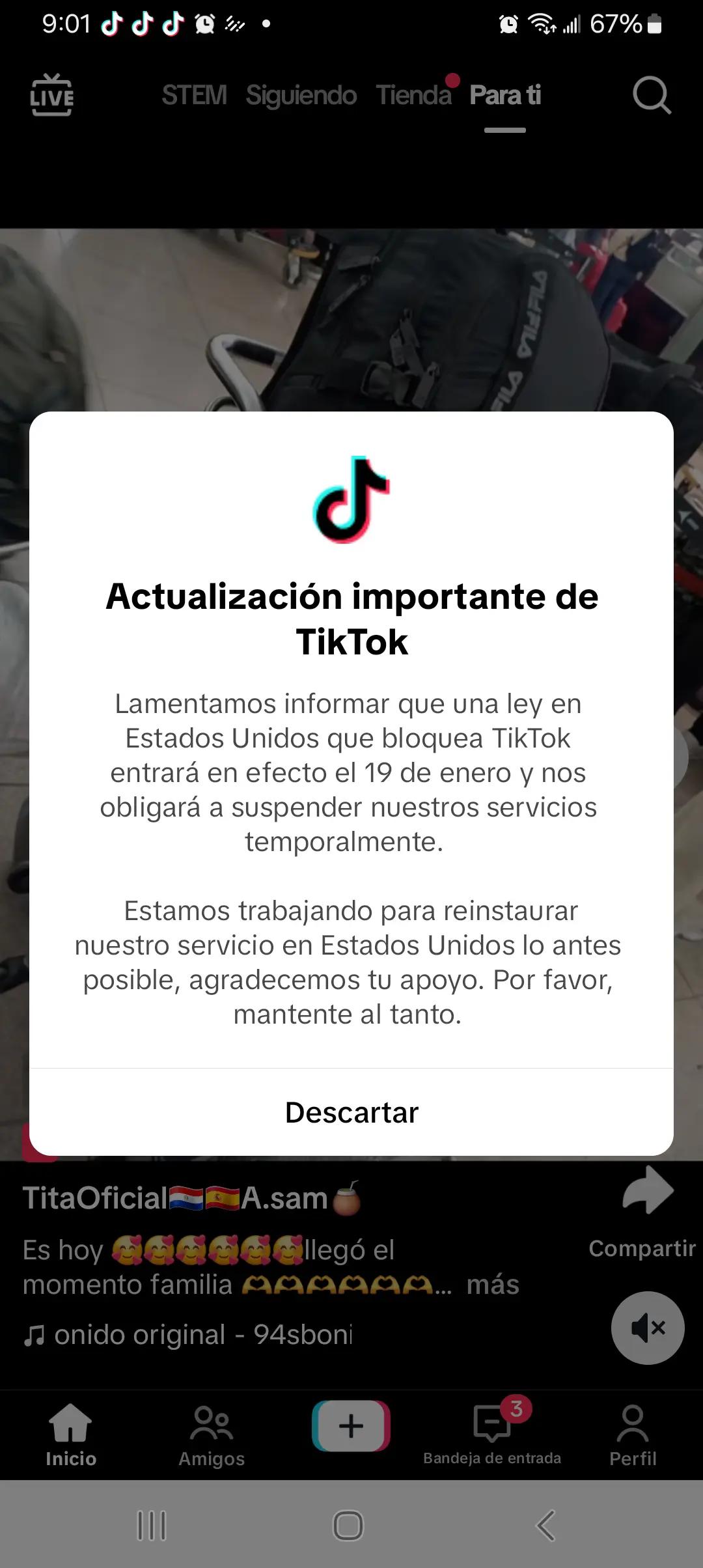Open the Tienda tab

click(413, 95)
